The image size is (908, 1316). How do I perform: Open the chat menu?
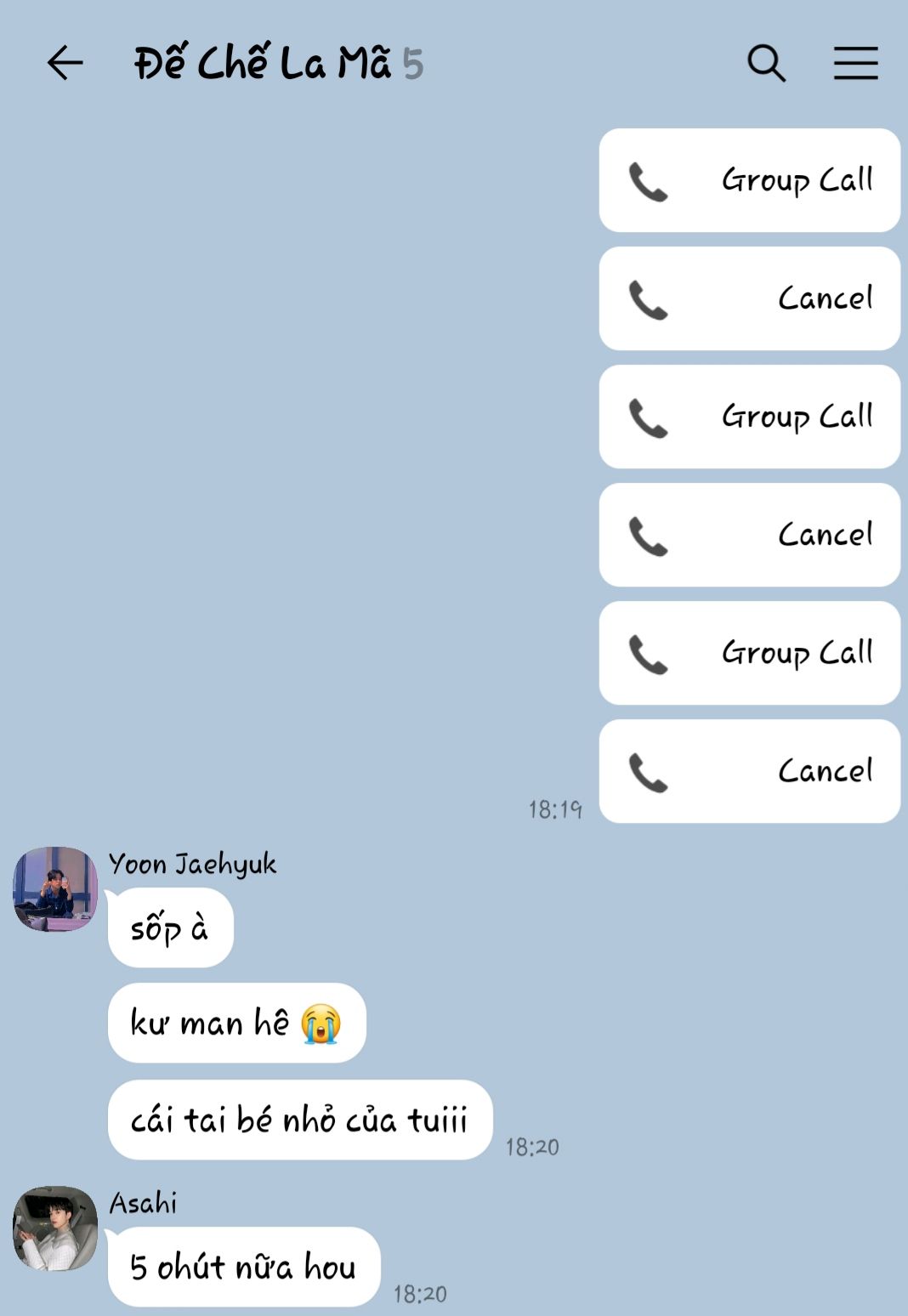point(855,63)
